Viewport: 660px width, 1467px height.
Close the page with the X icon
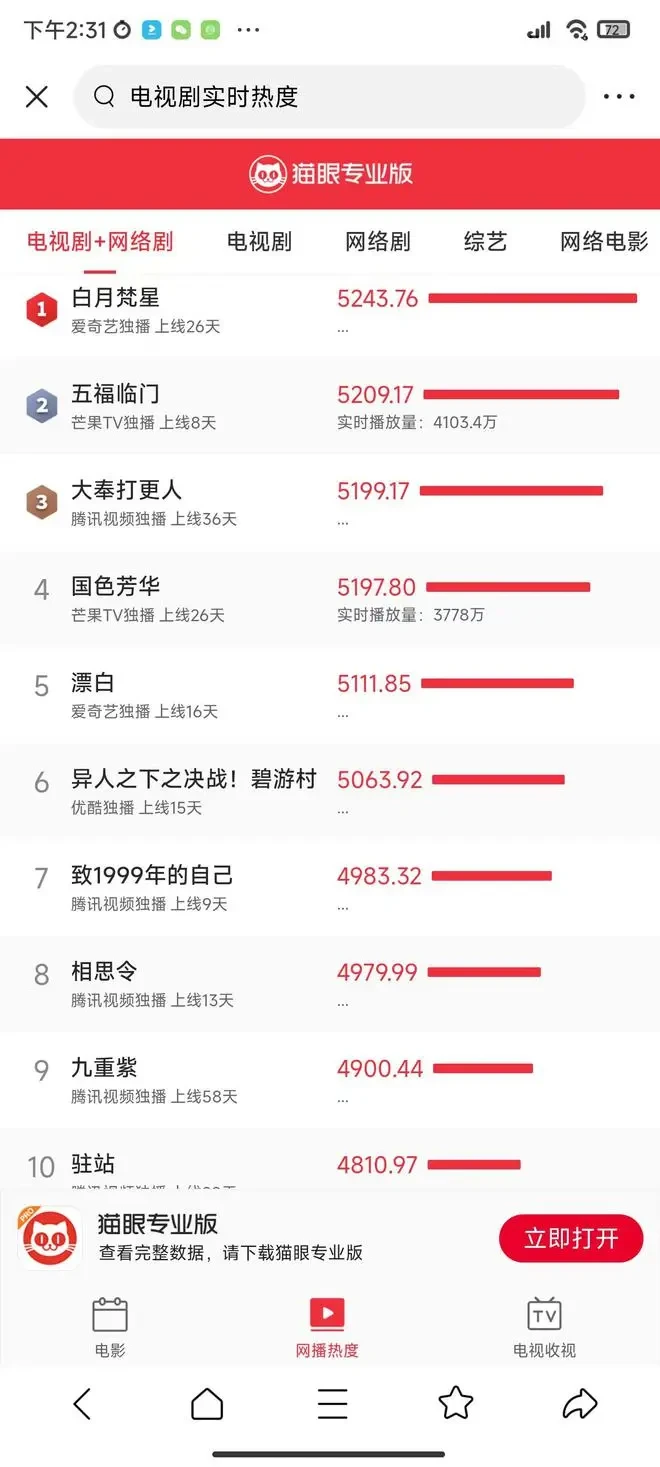[x=37, y=97]
